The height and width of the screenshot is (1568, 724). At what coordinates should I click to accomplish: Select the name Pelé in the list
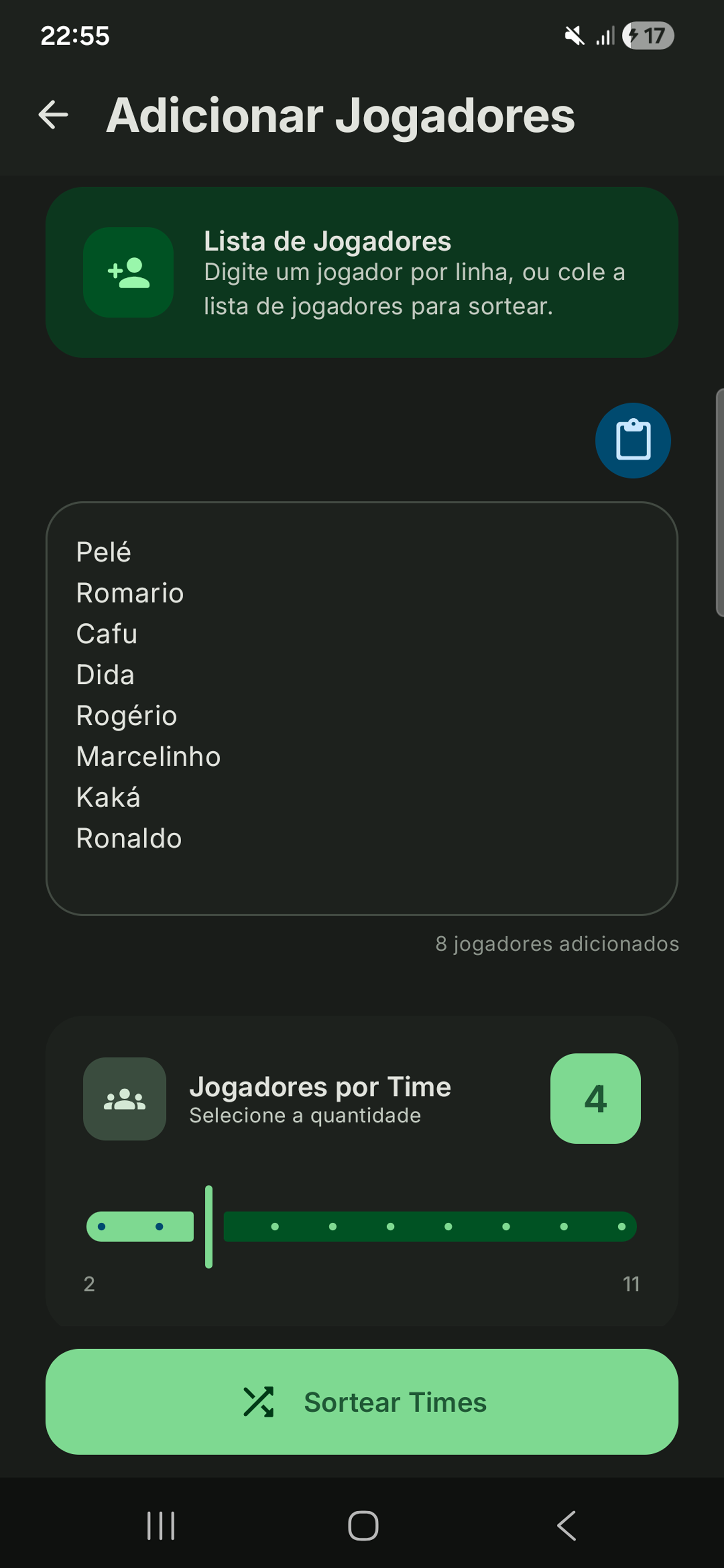(104, 552)
